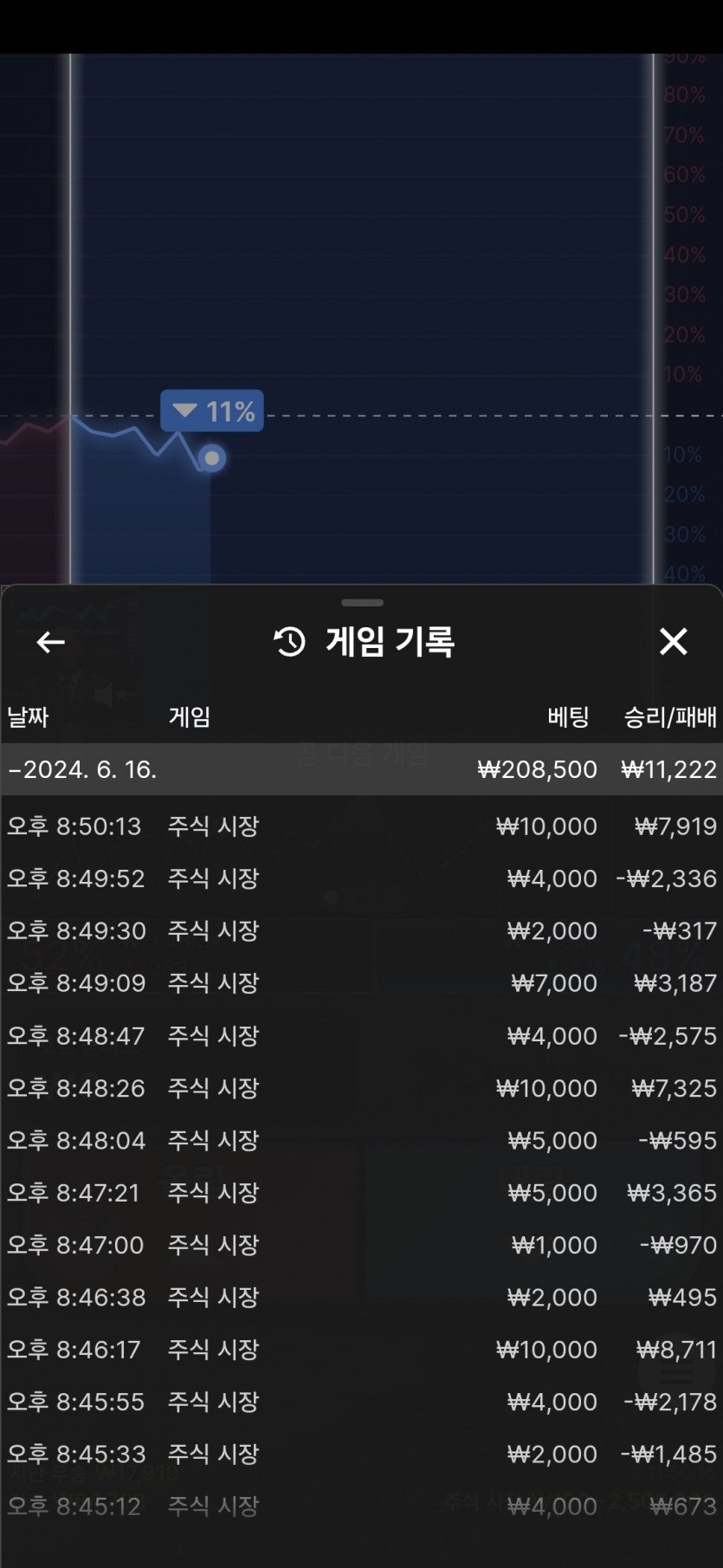View the 오후 8:48:26 game entry
723x1568 pixels.
click(361, 1088)
